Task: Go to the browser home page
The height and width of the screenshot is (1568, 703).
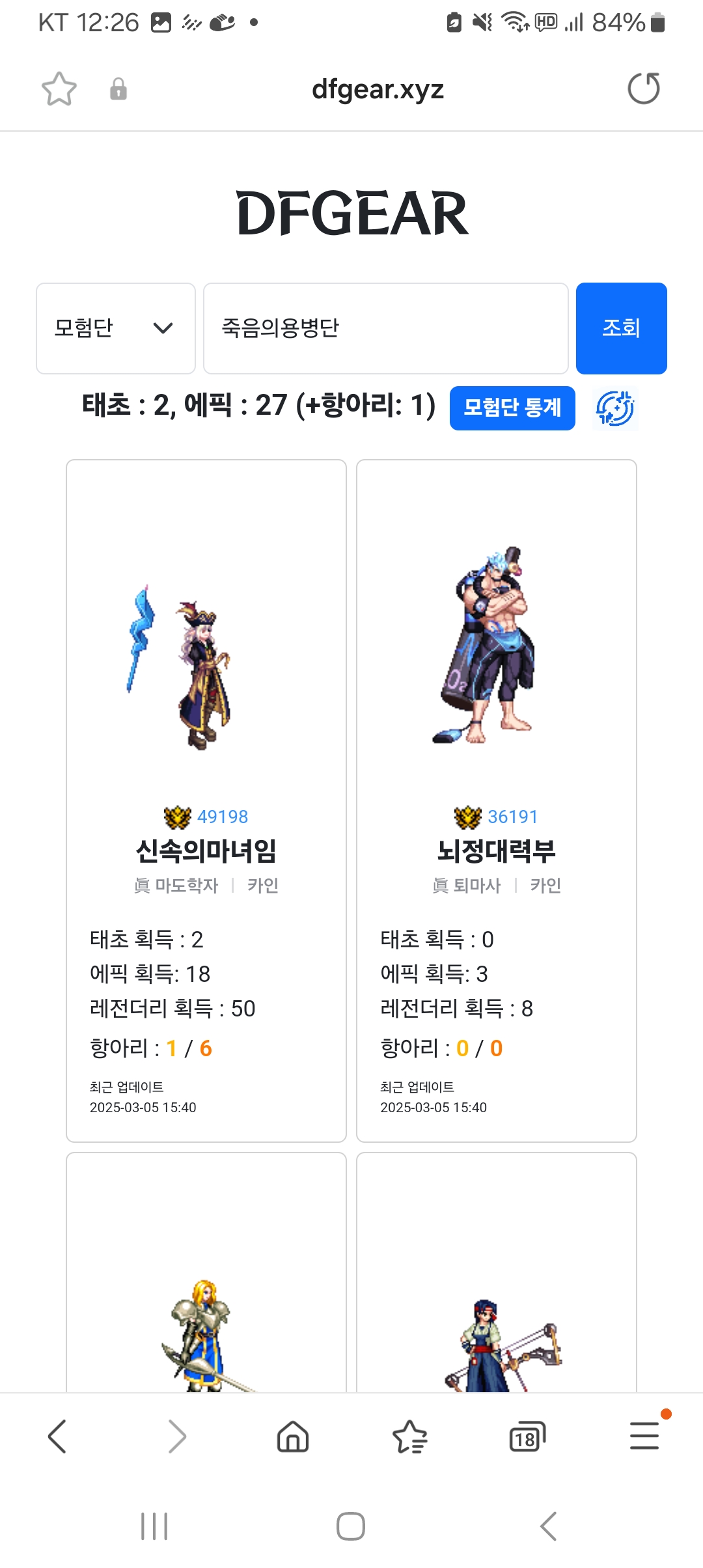Action: coord(293,1436)
